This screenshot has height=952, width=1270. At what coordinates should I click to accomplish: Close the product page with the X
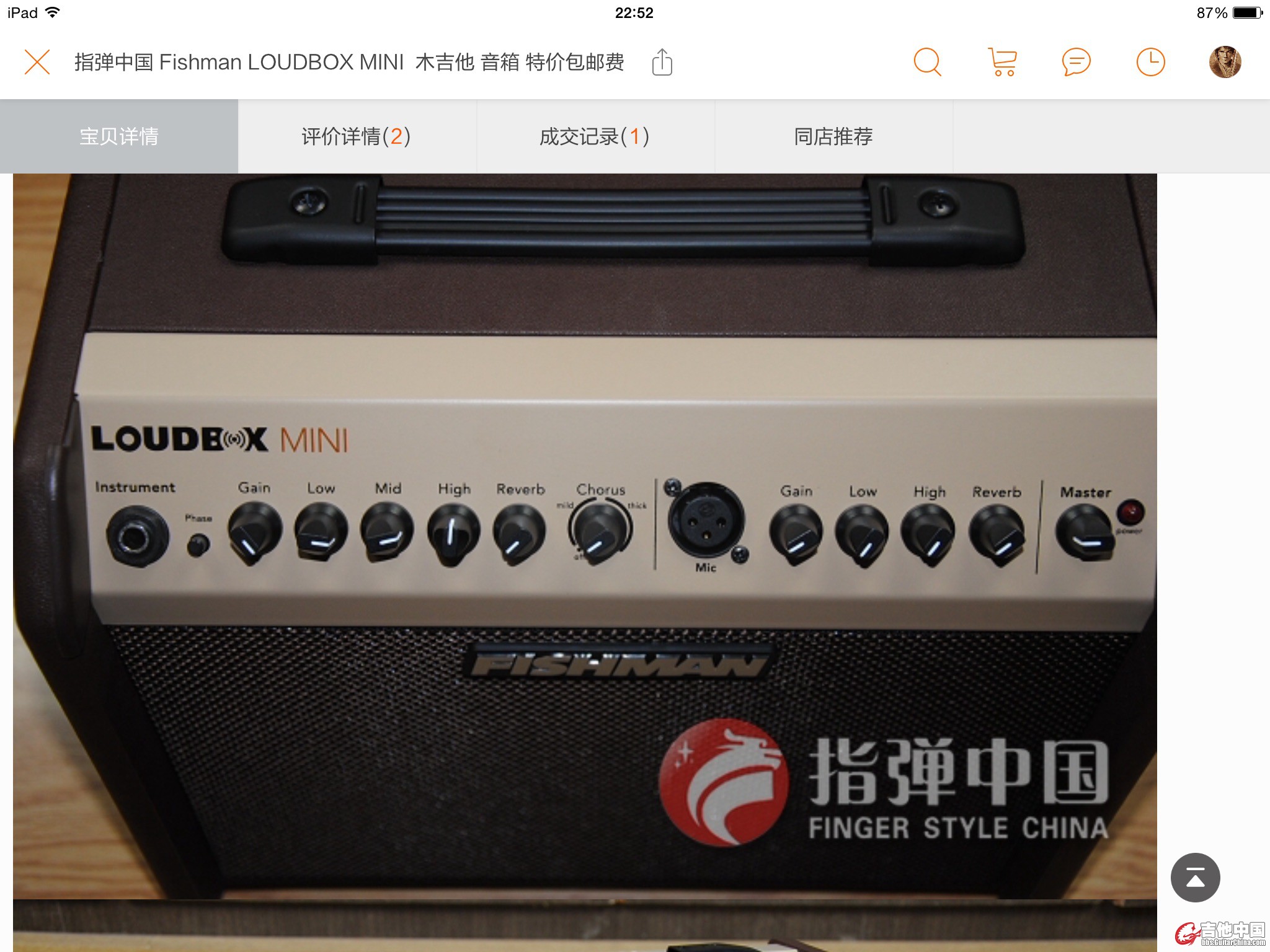tap(37, 62)
